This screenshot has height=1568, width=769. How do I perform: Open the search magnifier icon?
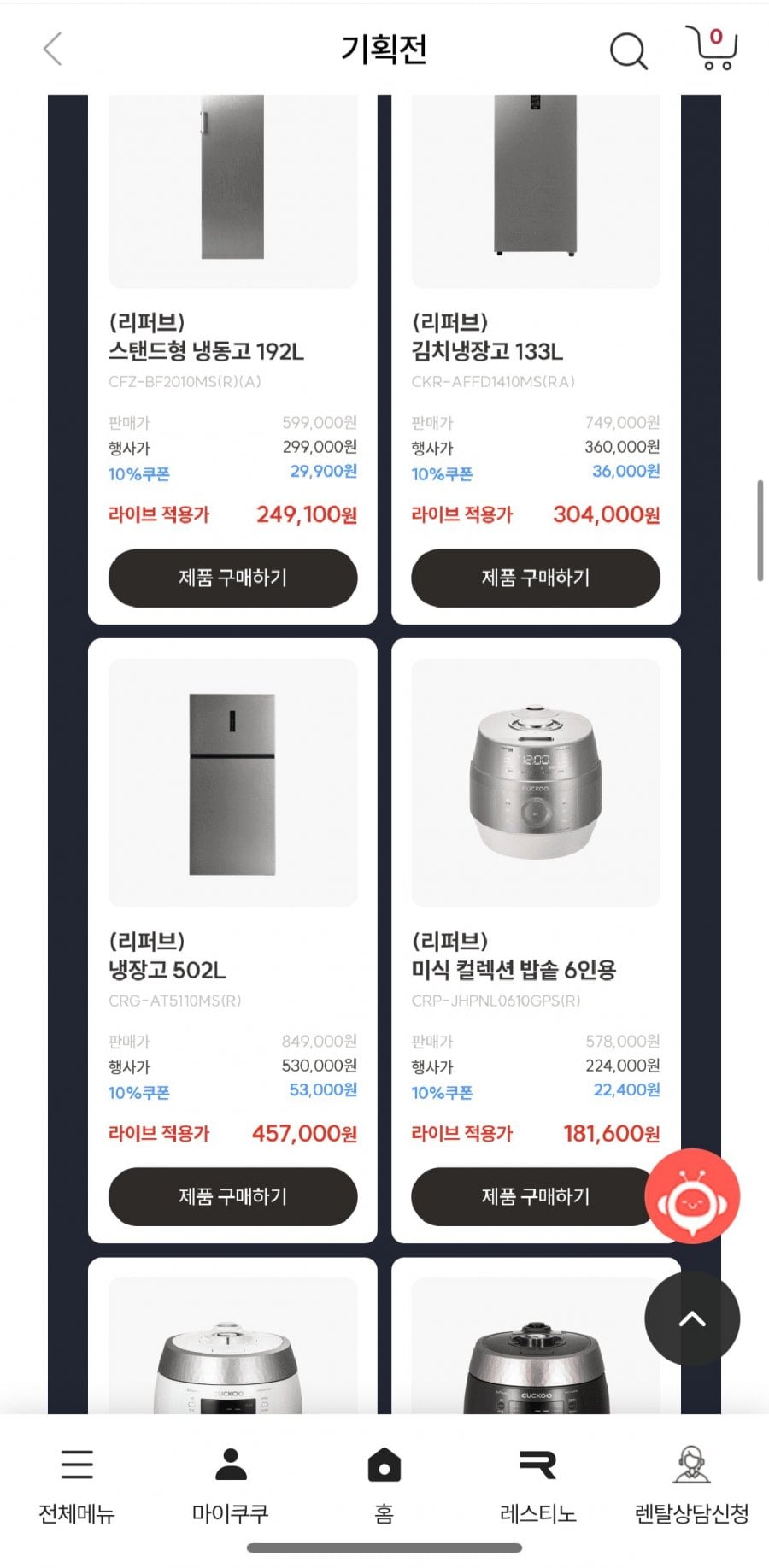[x=628, y=51]
